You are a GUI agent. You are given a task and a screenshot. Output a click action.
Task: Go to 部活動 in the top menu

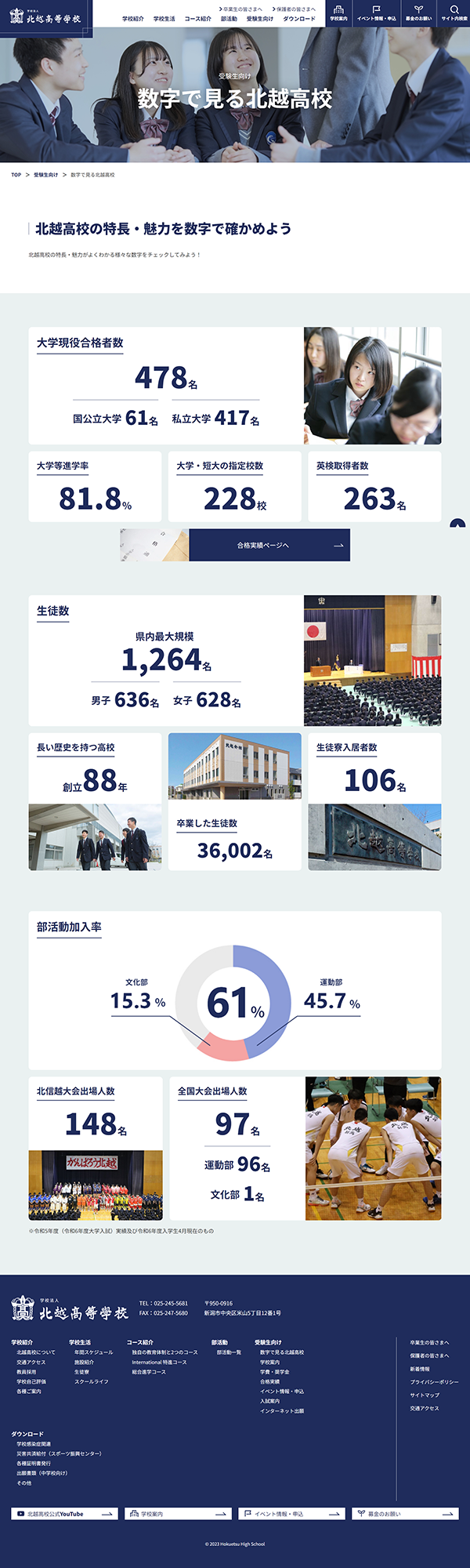[229, 18]
